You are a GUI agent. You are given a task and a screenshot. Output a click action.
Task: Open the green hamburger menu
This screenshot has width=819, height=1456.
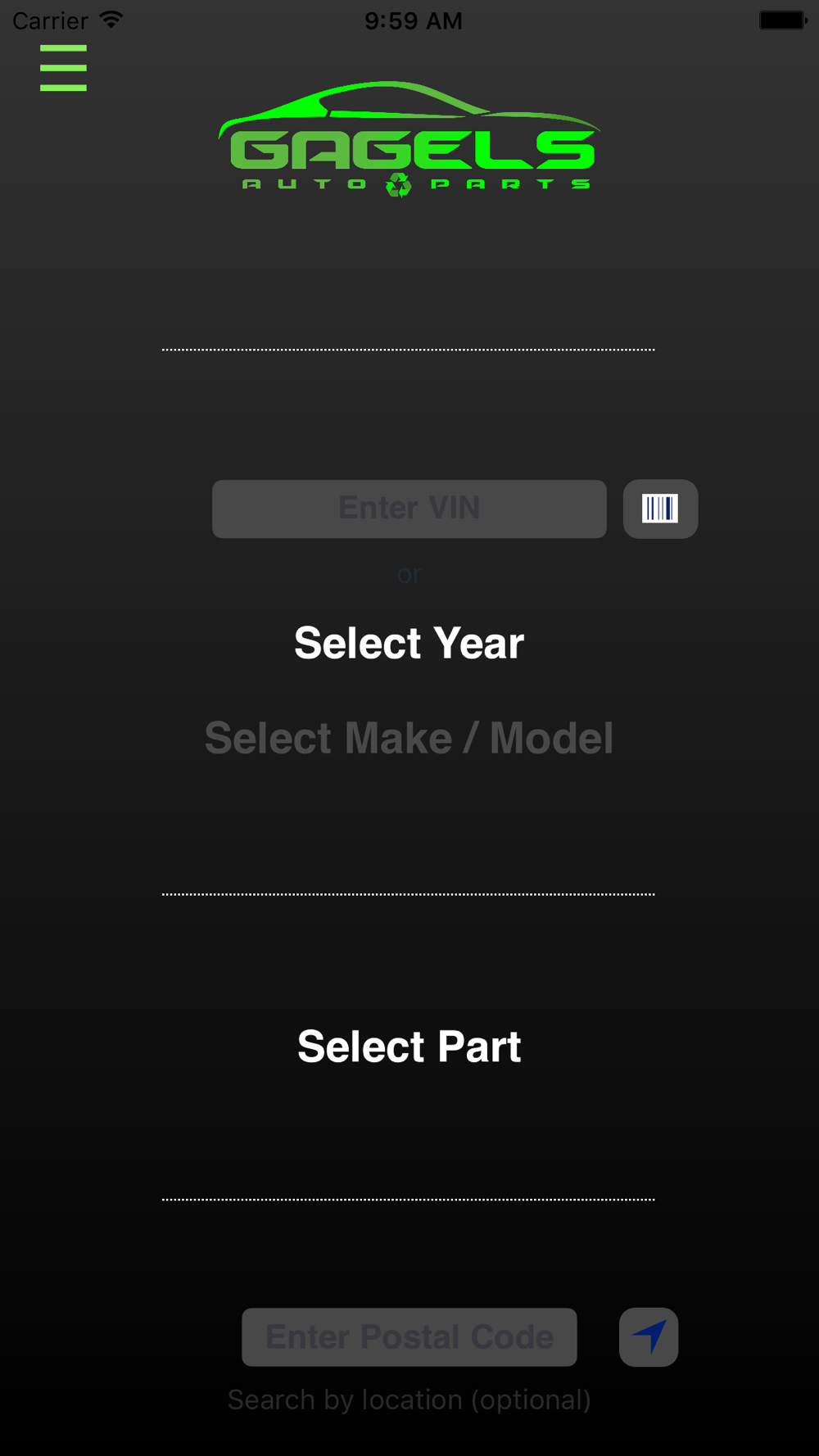coord(63,68)
